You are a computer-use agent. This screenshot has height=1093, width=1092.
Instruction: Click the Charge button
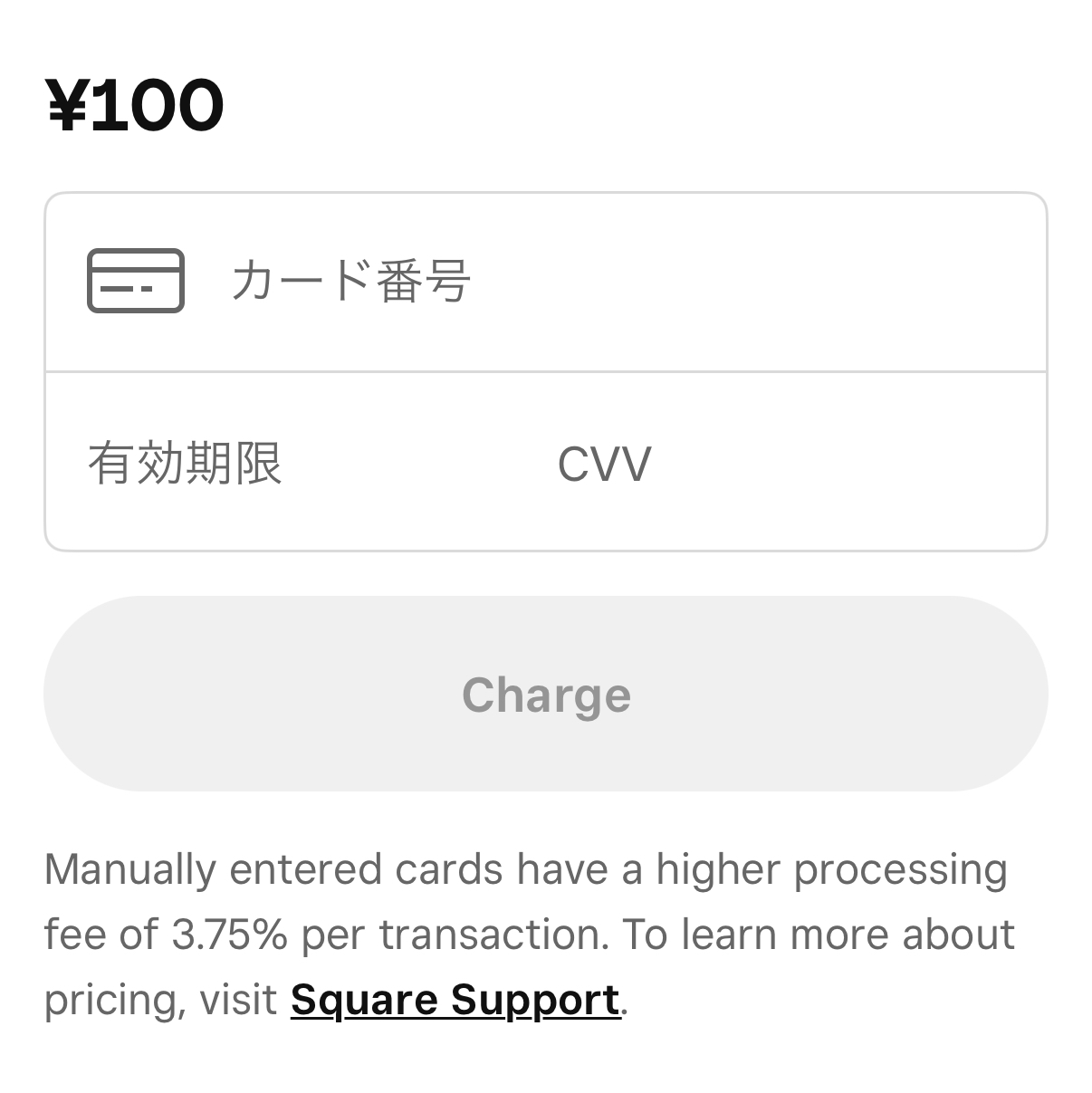[546, 694]
